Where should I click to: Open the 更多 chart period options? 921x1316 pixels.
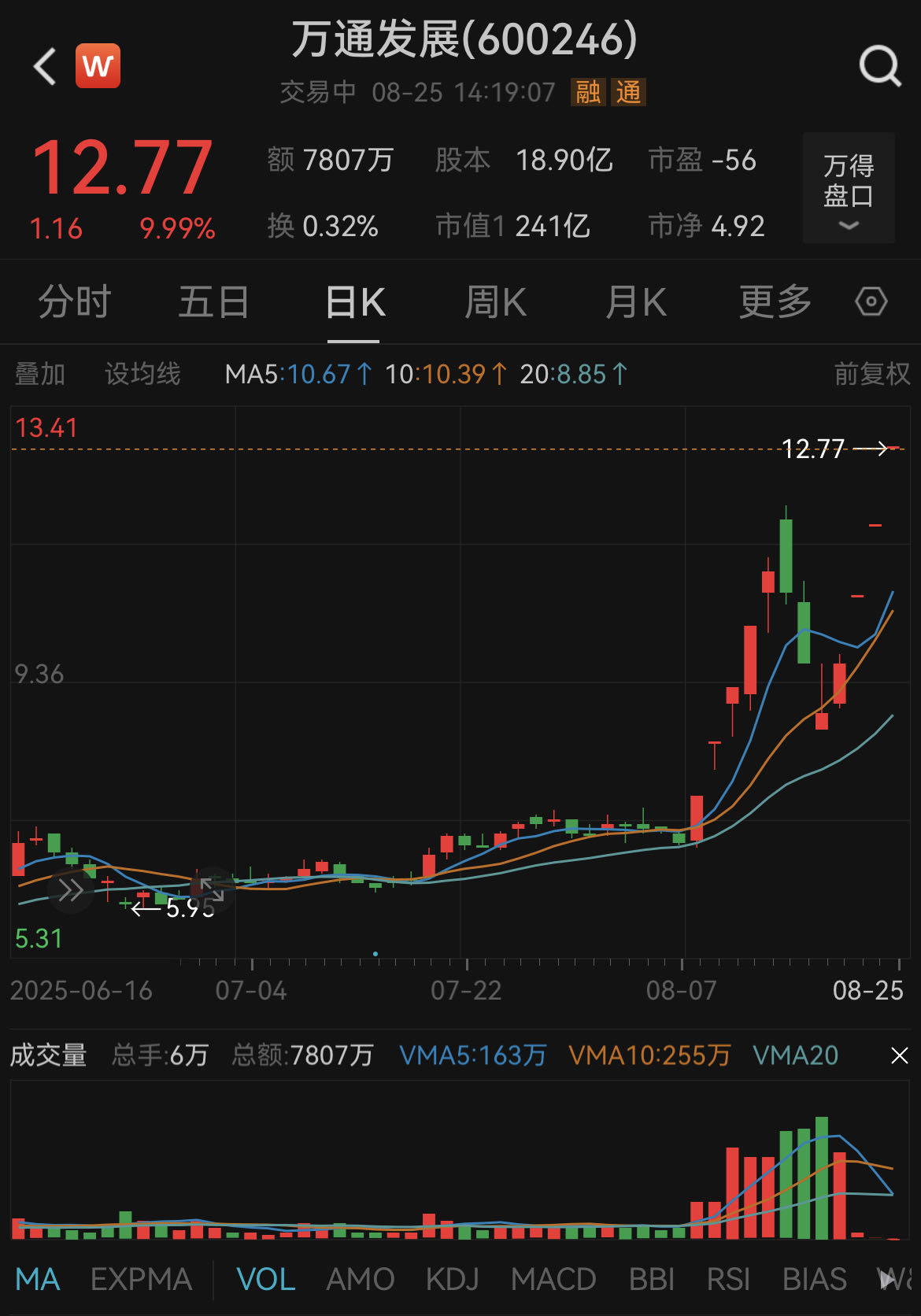[x=775, y=302]
